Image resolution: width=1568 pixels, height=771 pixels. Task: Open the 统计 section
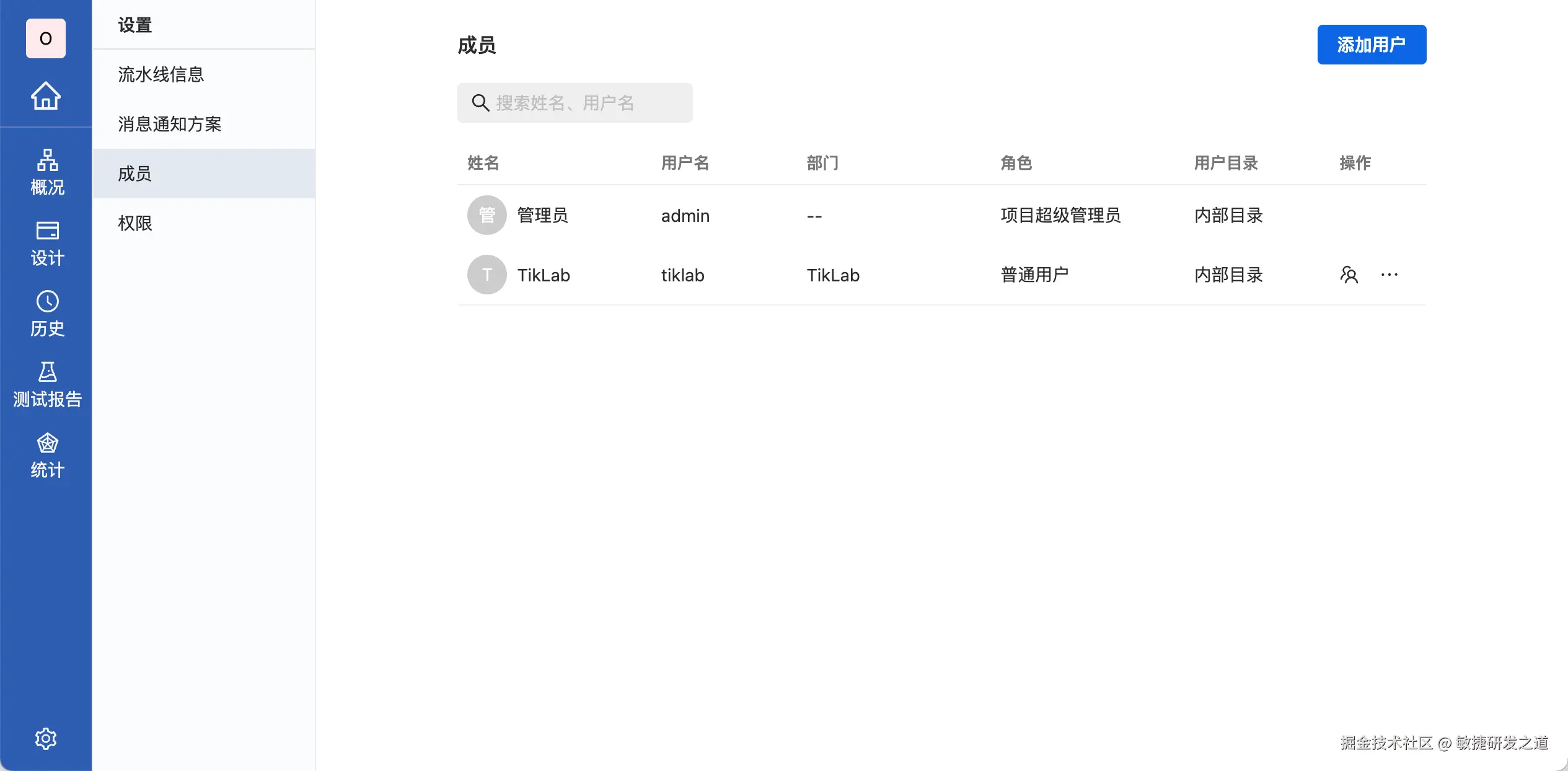click(x=47, y=455)
